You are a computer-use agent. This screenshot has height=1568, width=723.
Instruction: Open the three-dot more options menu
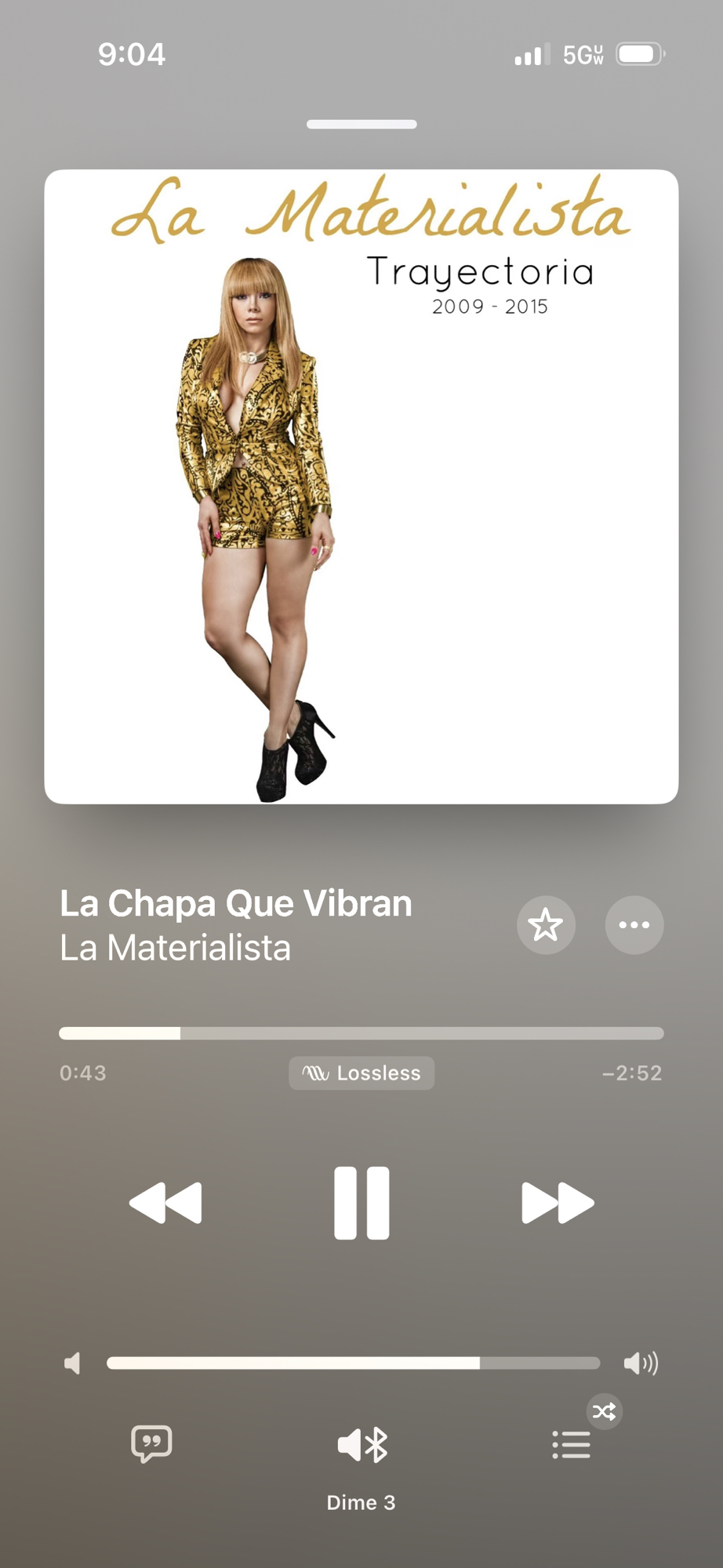click(634, 925)
